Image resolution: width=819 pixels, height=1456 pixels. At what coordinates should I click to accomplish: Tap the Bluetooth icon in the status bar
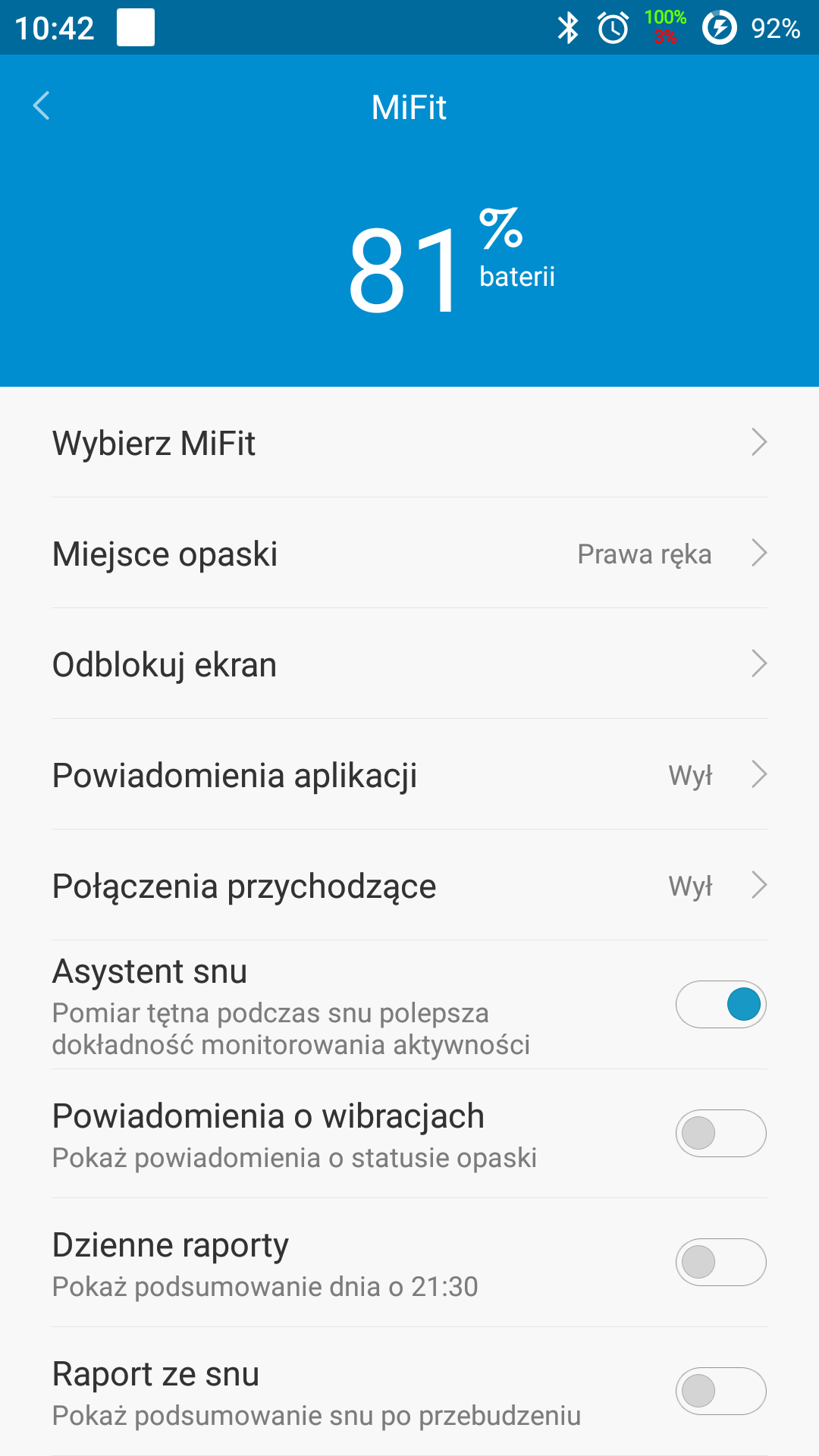[x=565, y=27]
